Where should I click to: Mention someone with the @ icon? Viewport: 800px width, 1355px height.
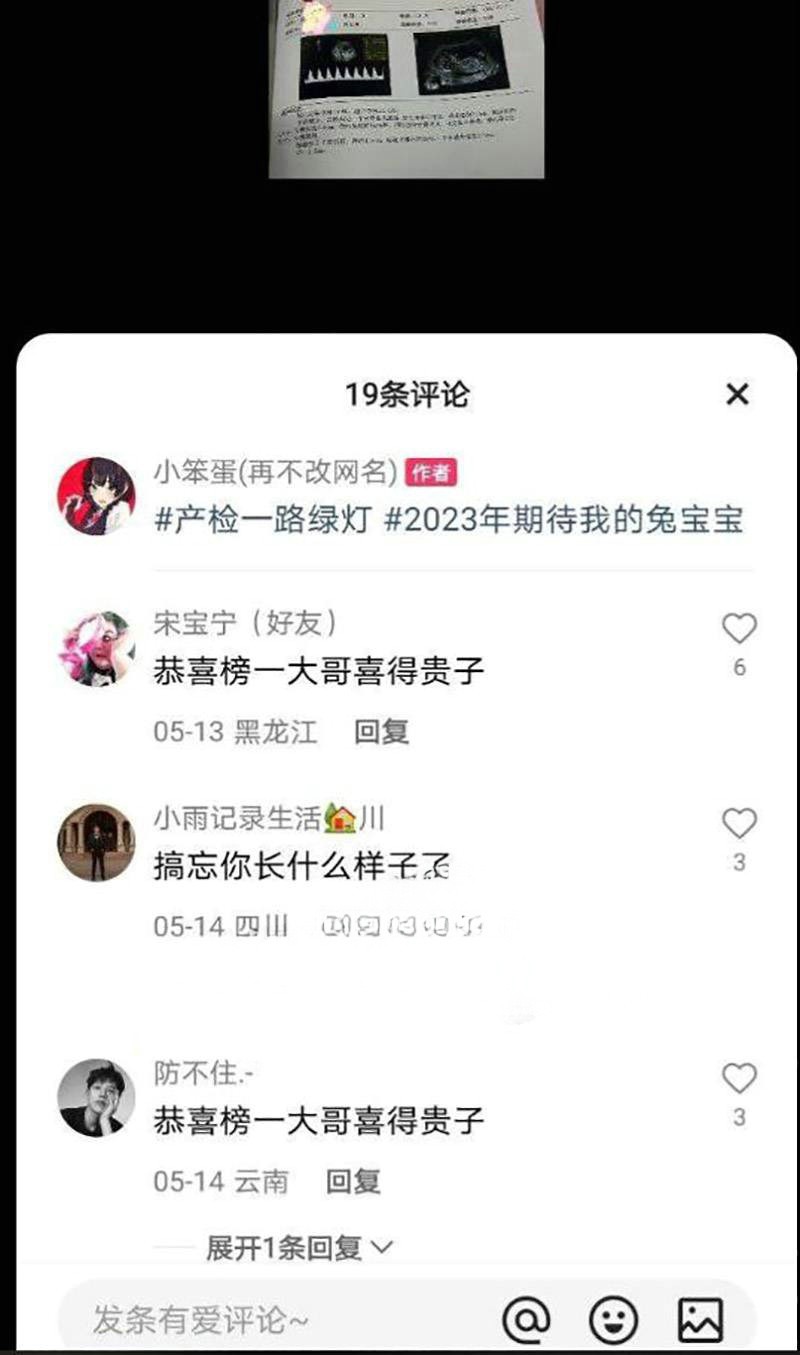(527, 1320)
